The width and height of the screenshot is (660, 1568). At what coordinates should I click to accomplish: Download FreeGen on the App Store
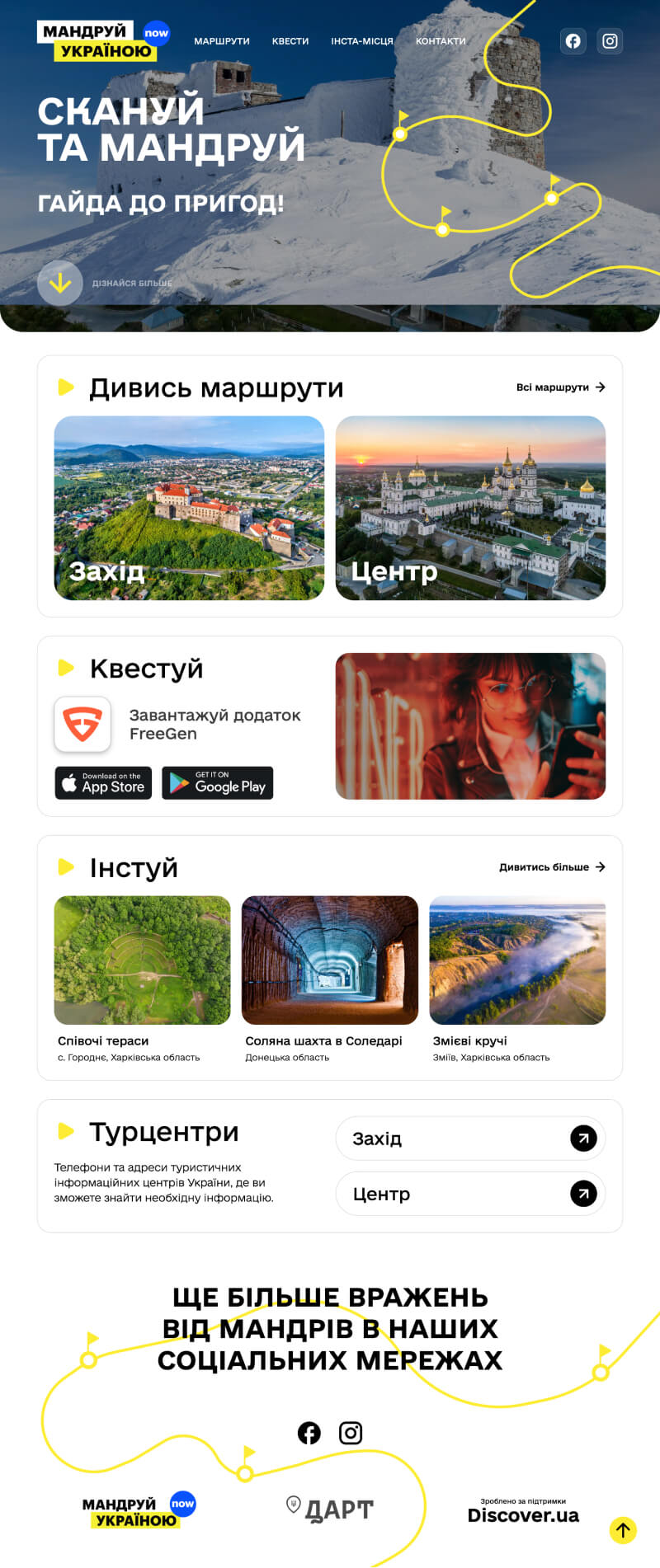(103, 783)
